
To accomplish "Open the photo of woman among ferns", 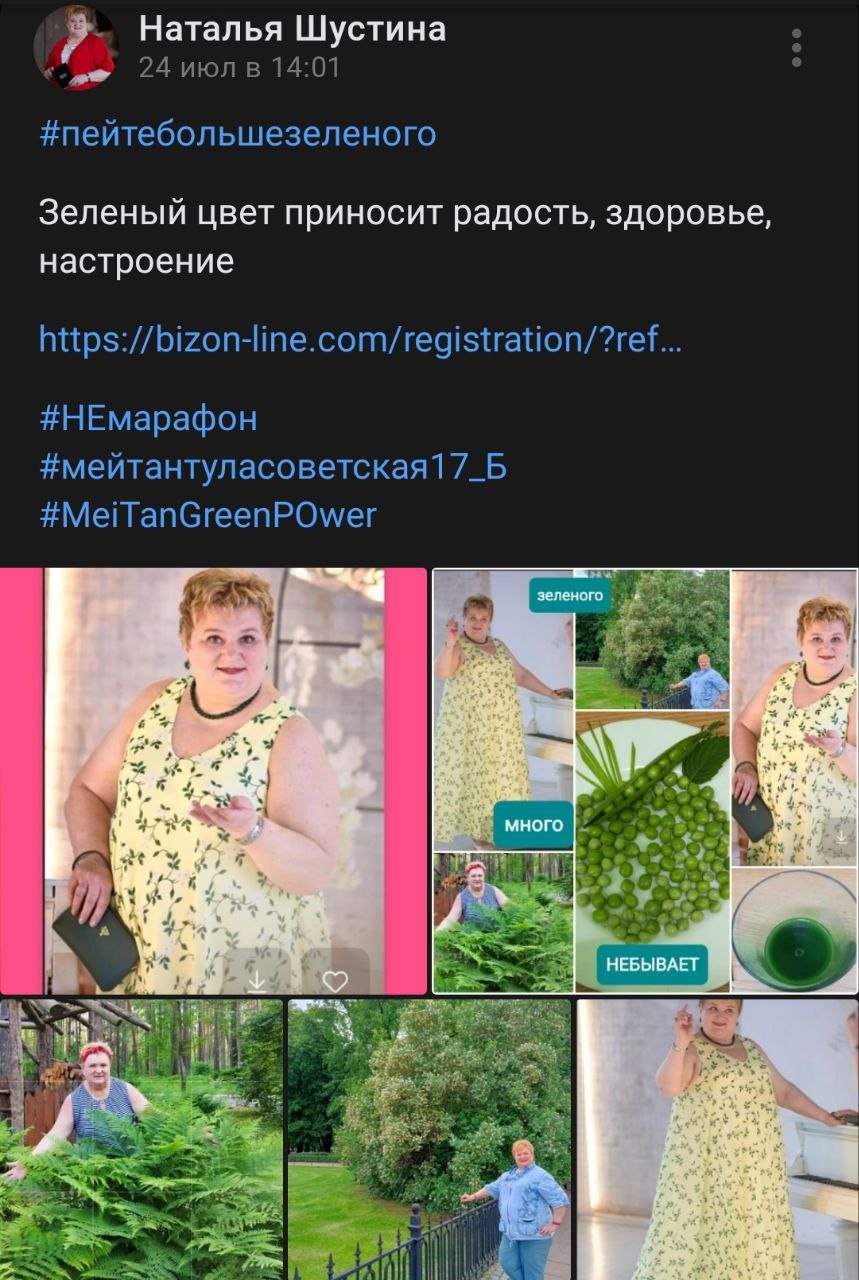I will [x=141, y=1139].
